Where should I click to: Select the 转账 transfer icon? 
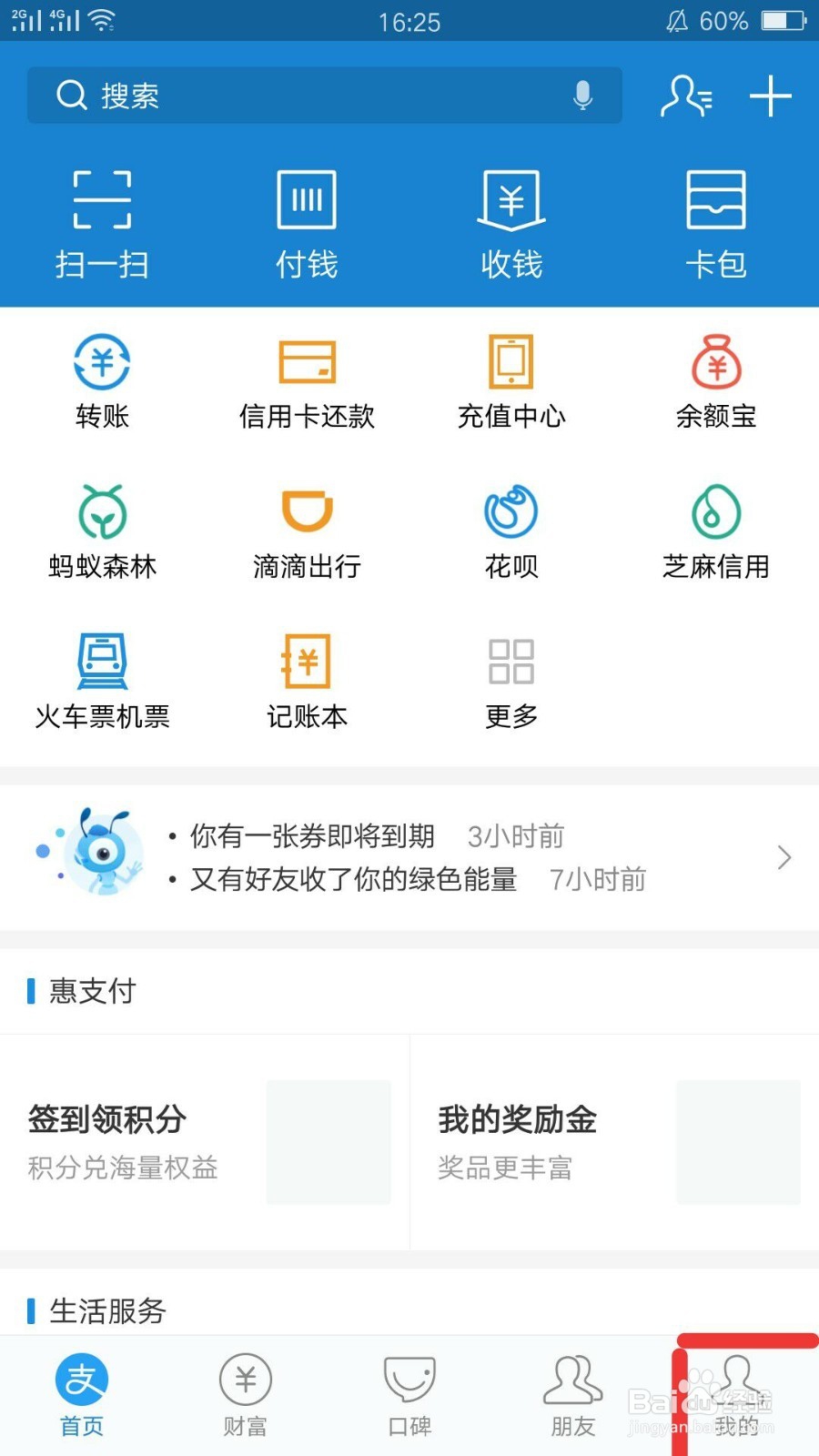101,378
